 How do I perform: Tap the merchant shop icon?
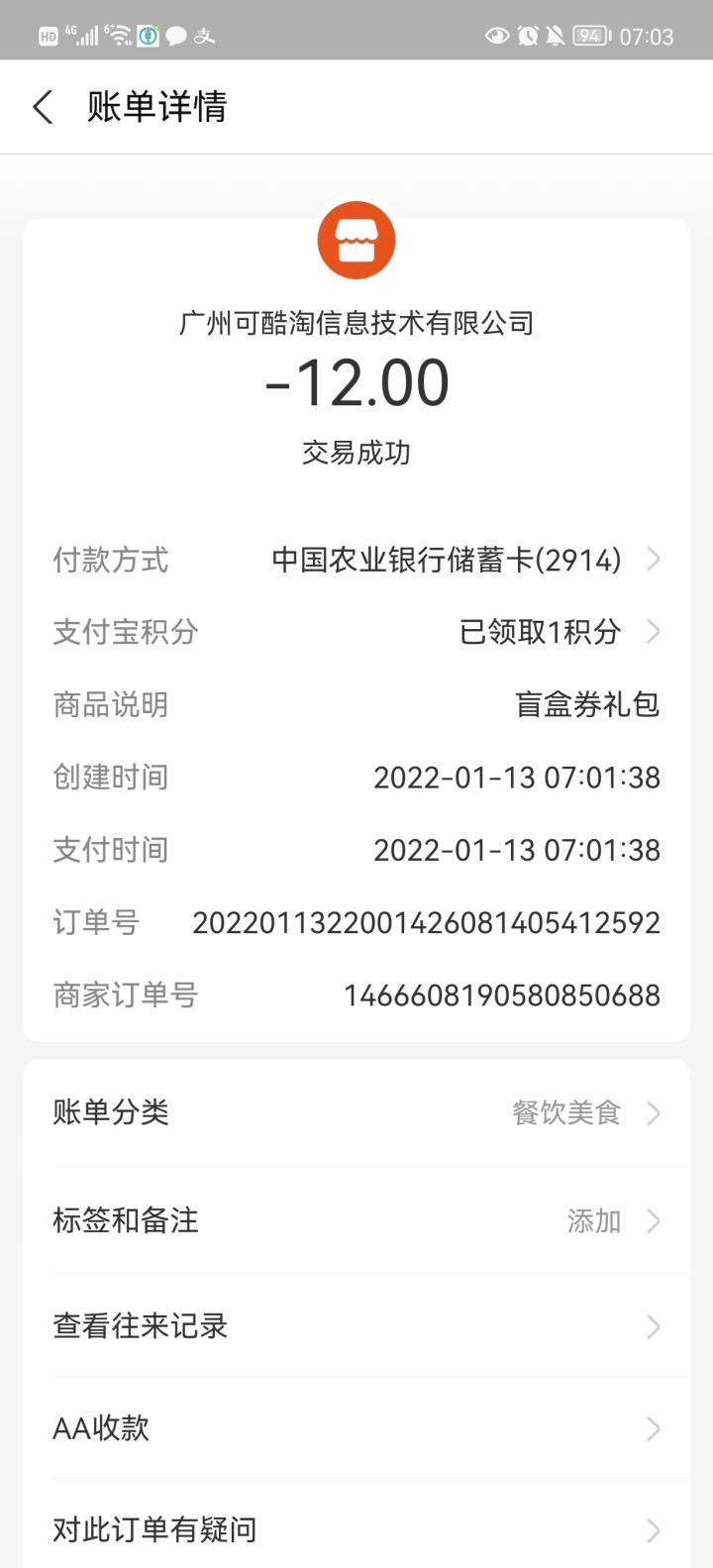coord(356,241)
